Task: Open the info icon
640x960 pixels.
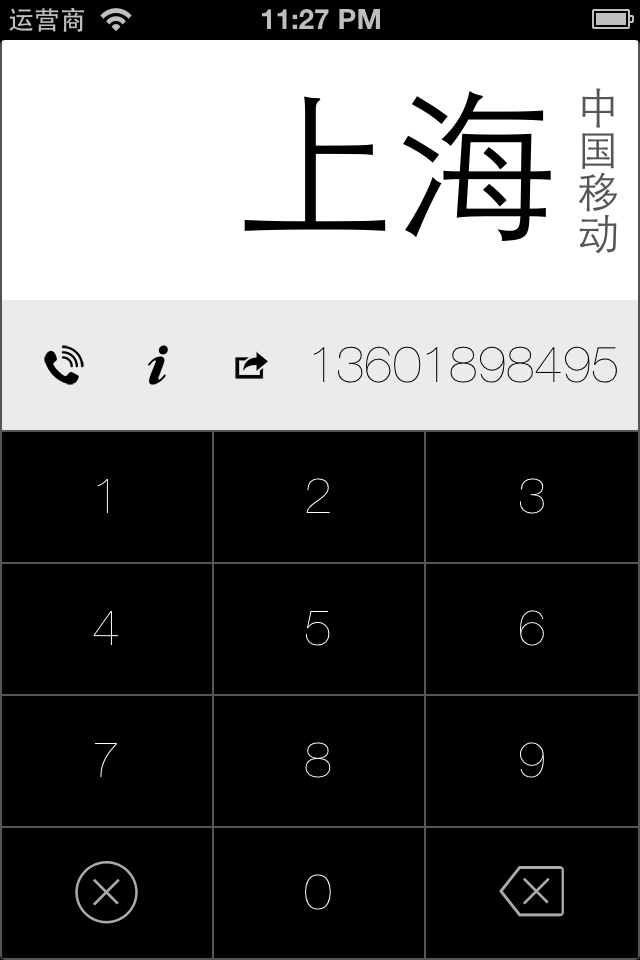Action: (157, 366)
